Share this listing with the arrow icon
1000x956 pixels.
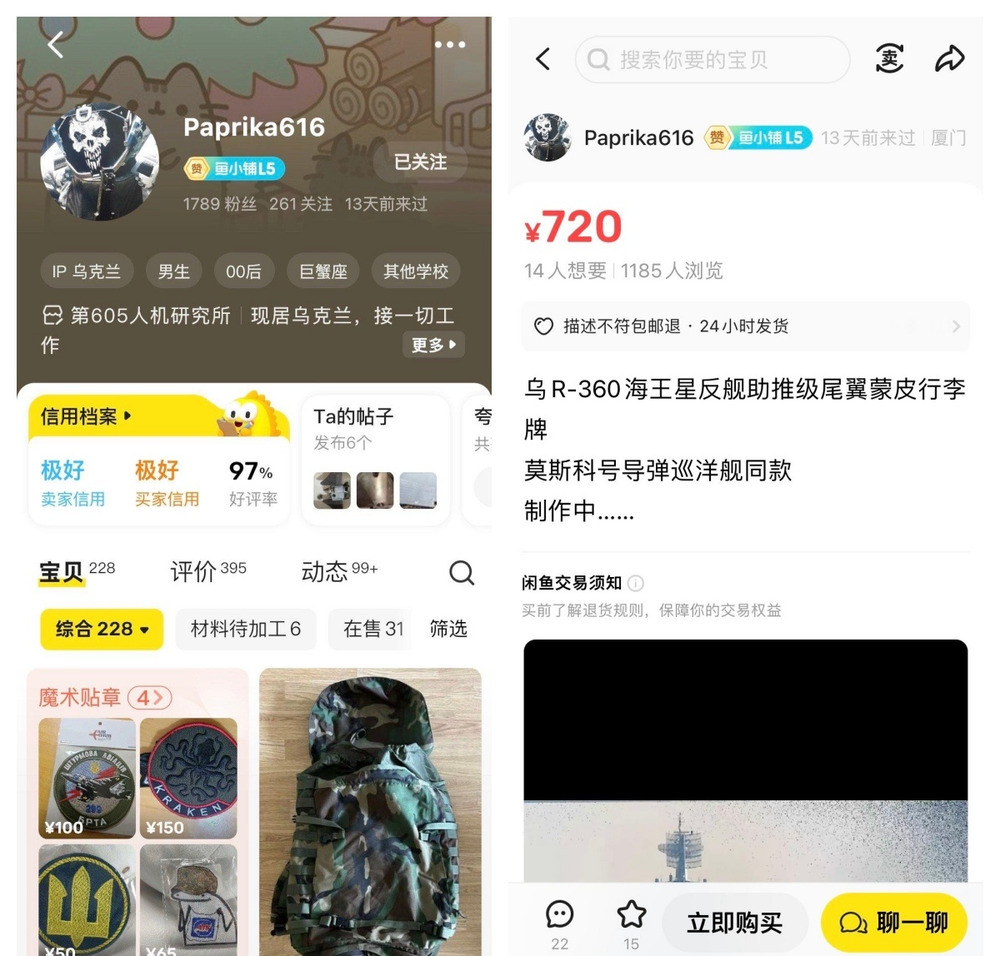click(x=949, y=59)
